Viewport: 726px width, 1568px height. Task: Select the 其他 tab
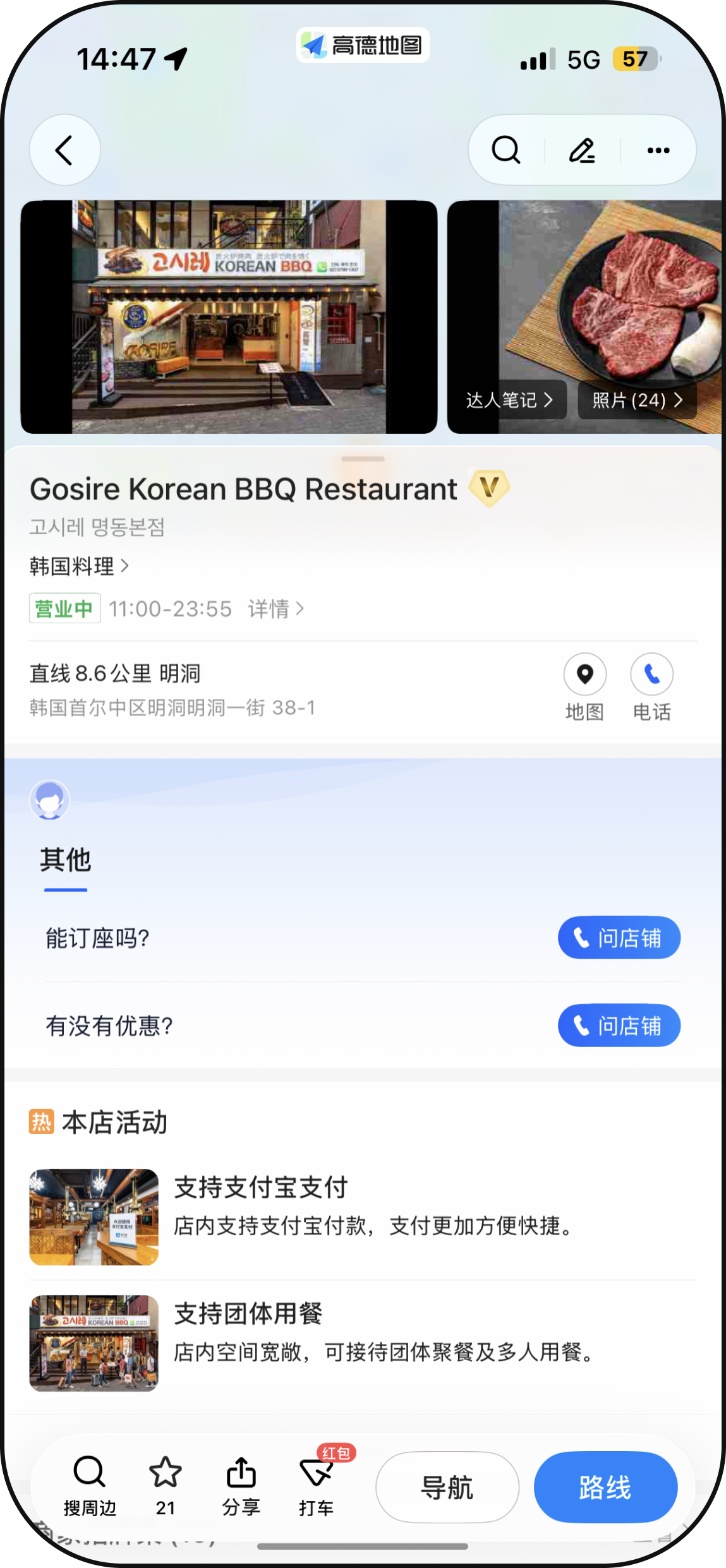(66, 861)
